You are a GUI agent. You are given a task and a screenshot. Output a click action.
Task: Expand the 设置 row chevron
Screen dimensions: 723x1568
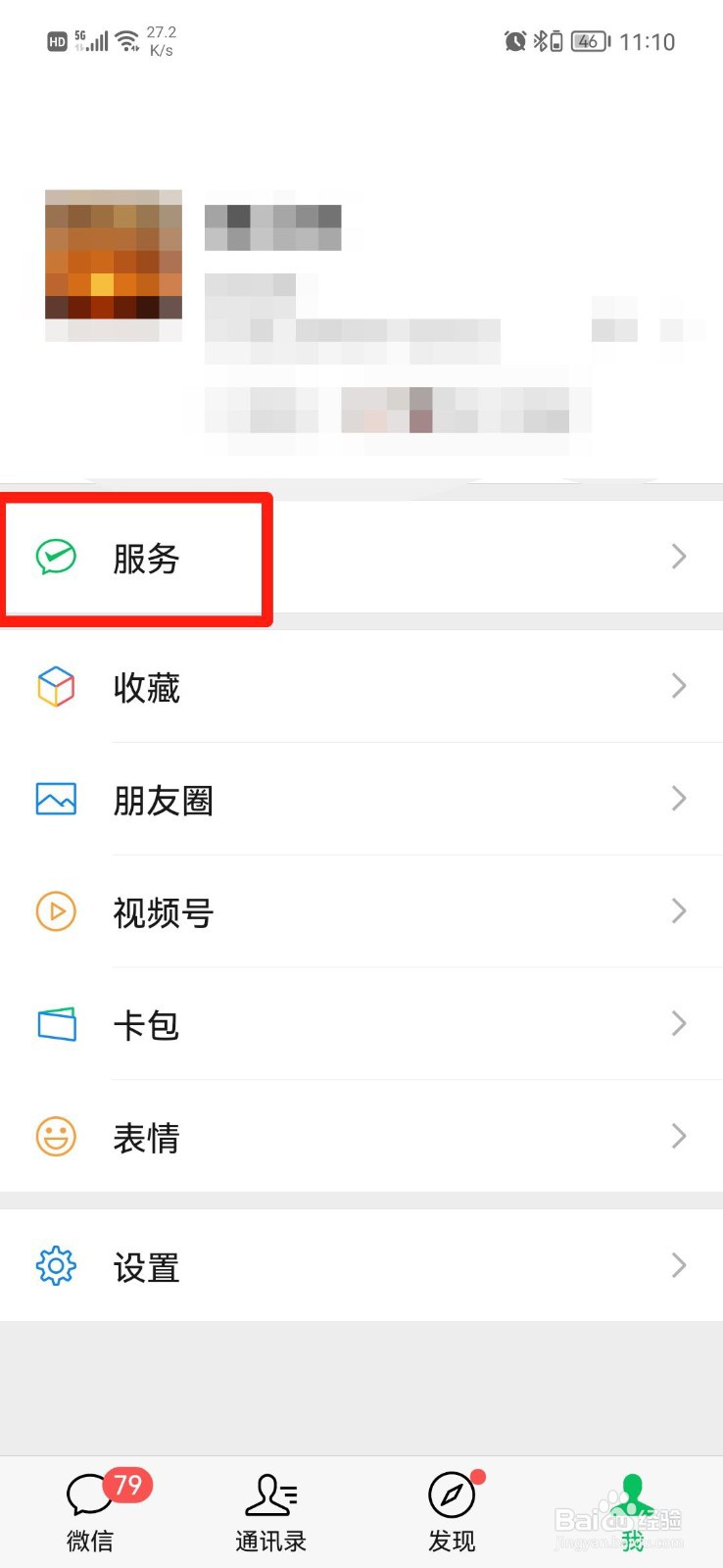(x=679, y=1266)
